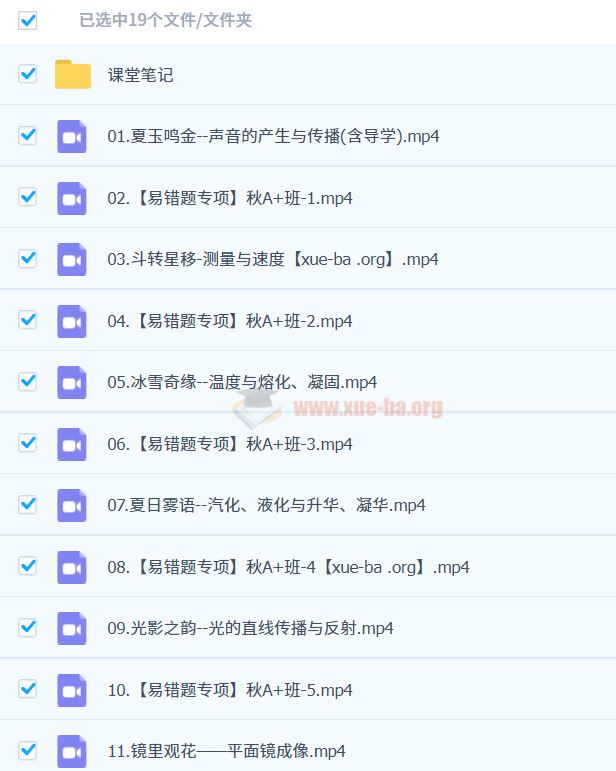The height and width of the screenshot is (771, 616).
Task: Open the 课堂笔记 folder
Action: click(x=140, y=75)
